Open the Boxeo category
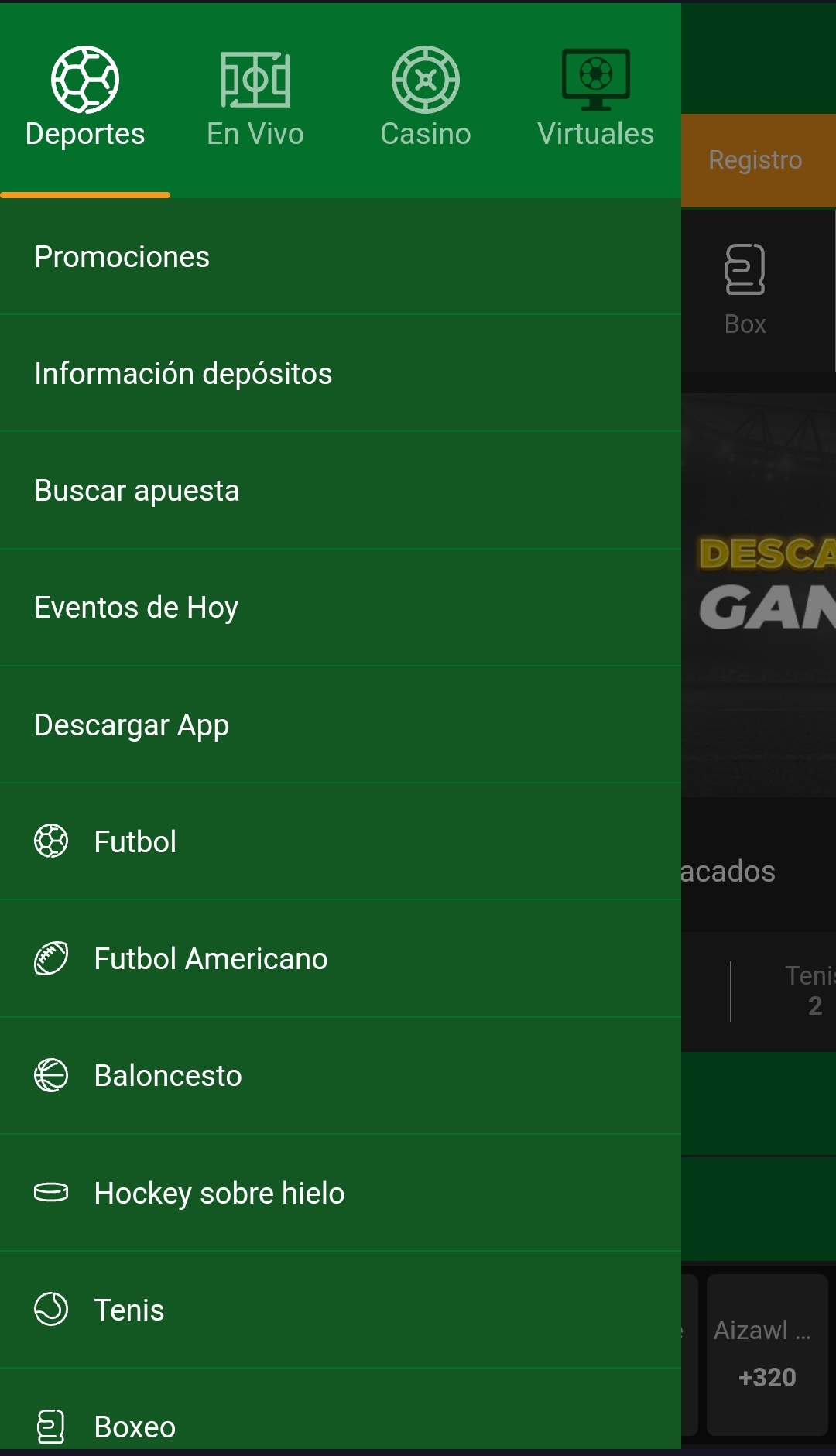The width and height of the screenshot is (836, 1456). [x=135, y=1427]
